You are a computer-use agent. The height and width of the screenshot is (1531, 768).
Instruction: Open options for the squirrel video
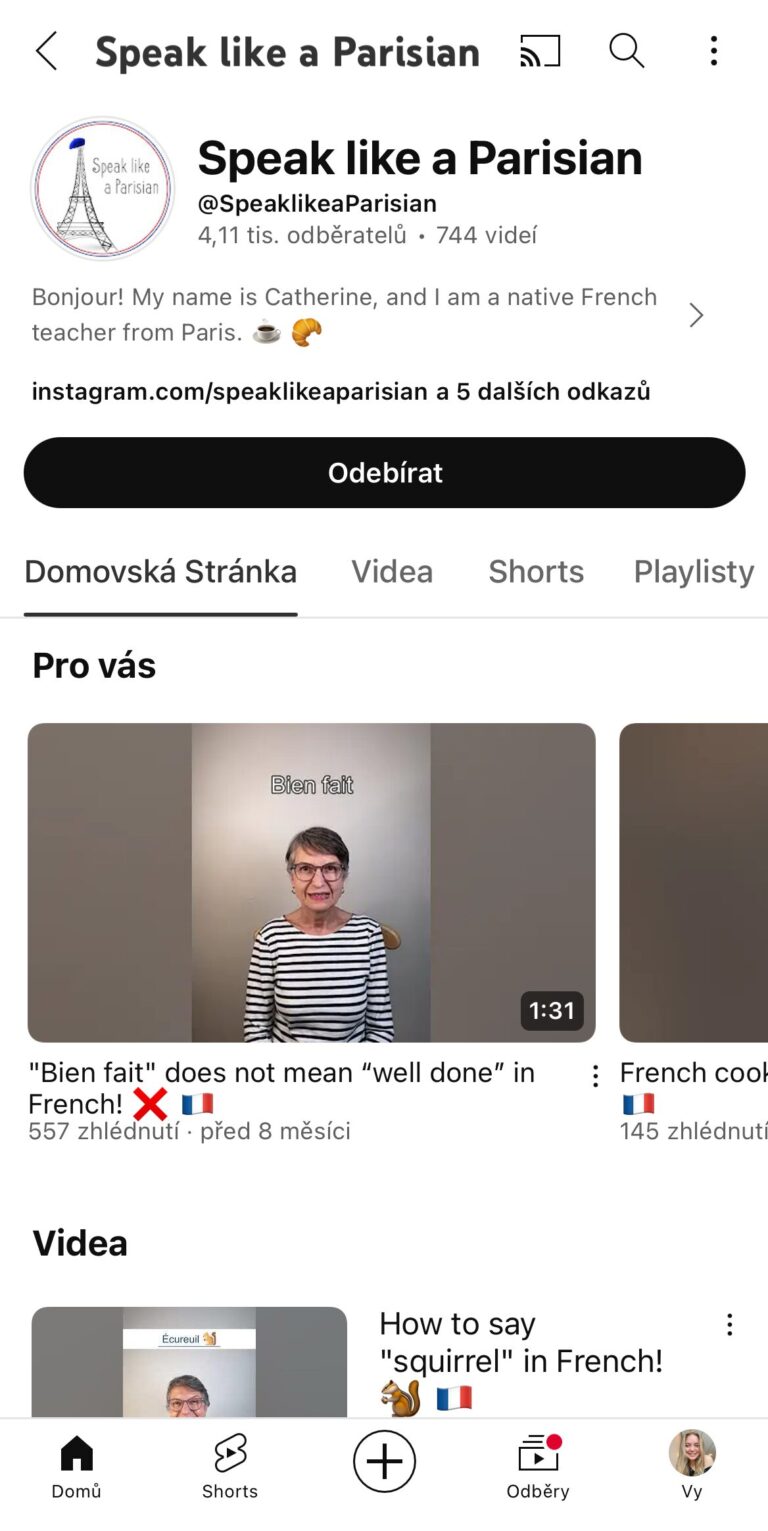click(729, 1325)
